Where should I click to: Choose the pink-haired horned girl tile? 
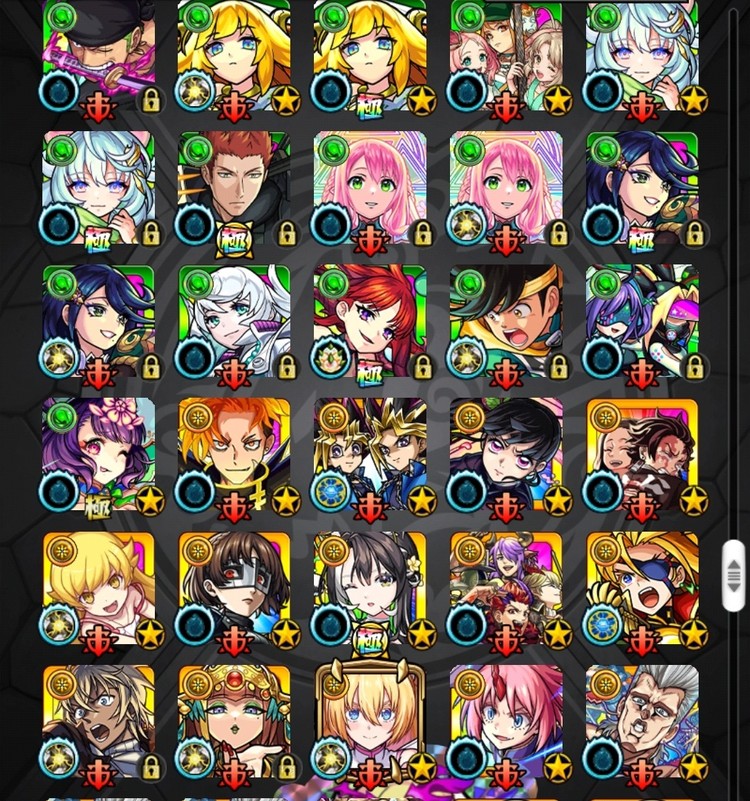coord(506,718)
